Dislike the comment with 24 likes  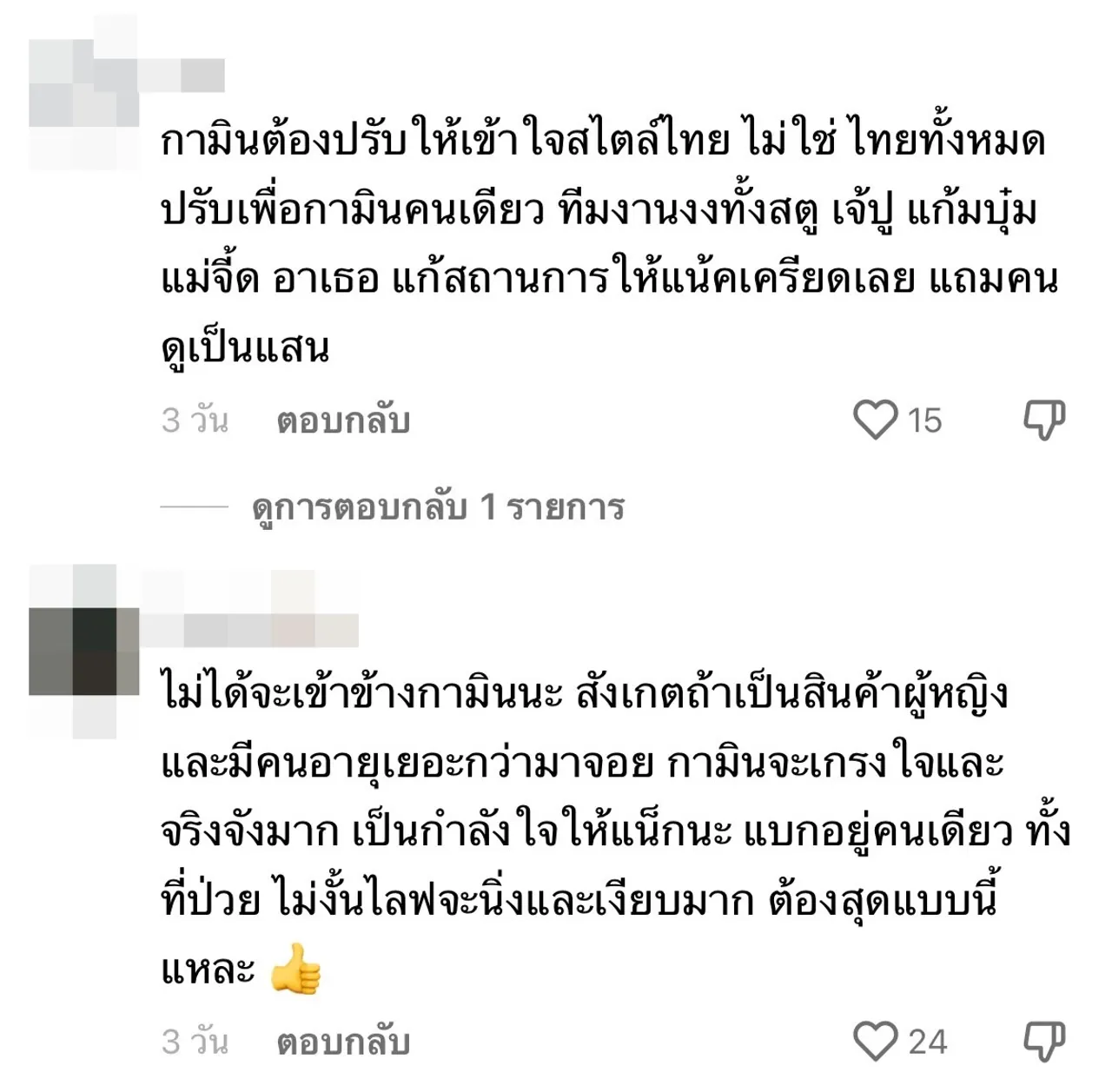pos(1043,1041)
